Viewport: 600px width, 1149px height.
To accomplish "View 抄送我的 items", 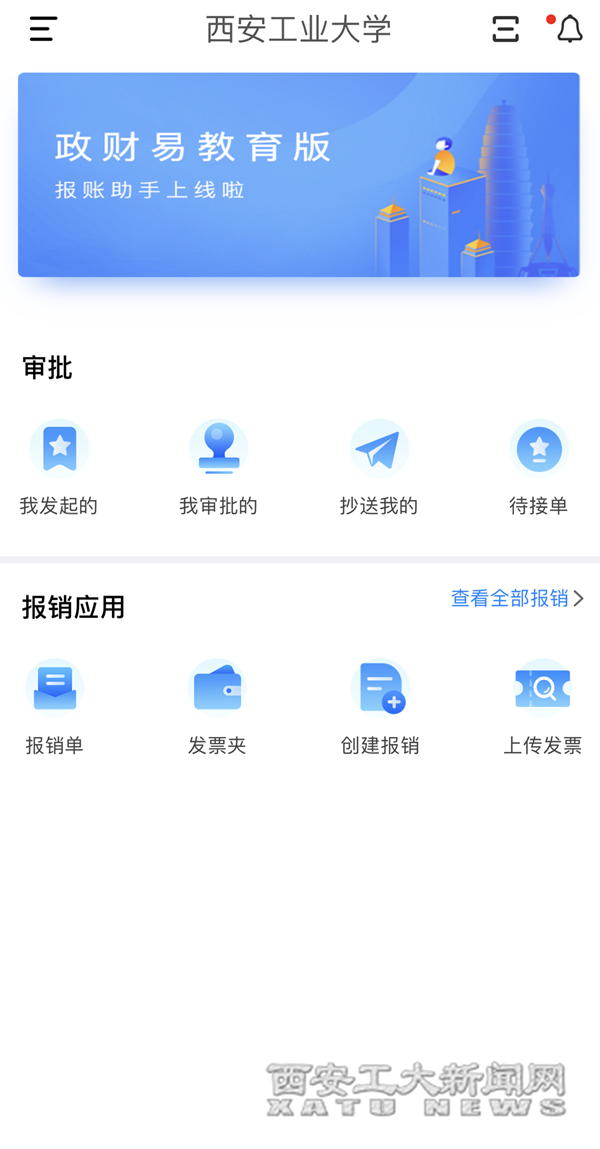I will click(379, 467).
